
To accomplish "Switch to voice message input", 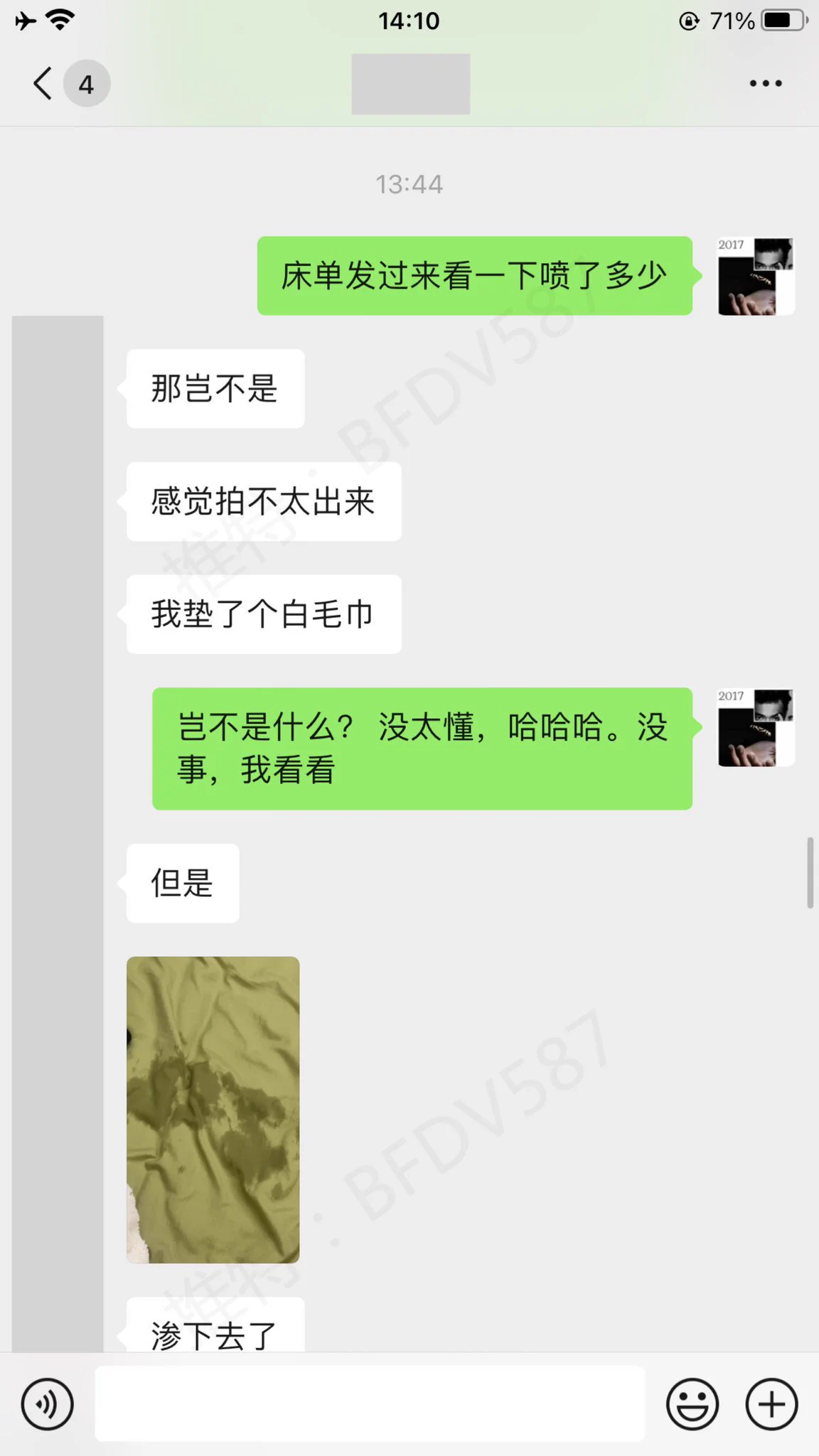I will (47, 1404).
